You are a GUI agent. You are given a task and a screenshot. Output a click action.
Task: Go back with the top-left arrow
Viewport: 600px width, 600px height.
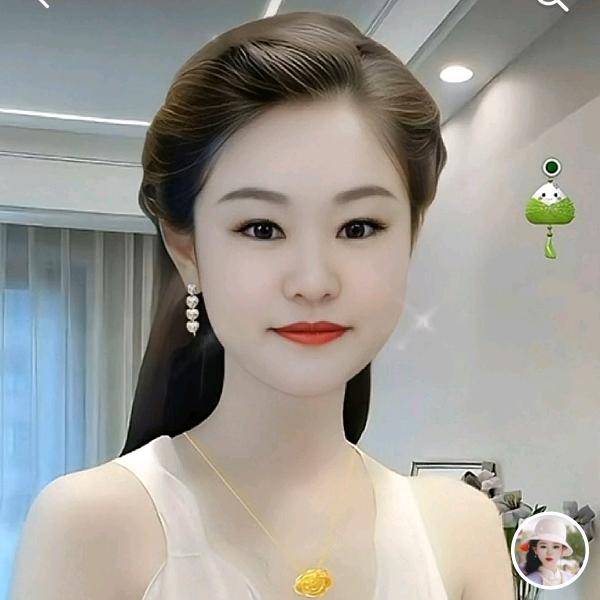click(x=40, y=3)
